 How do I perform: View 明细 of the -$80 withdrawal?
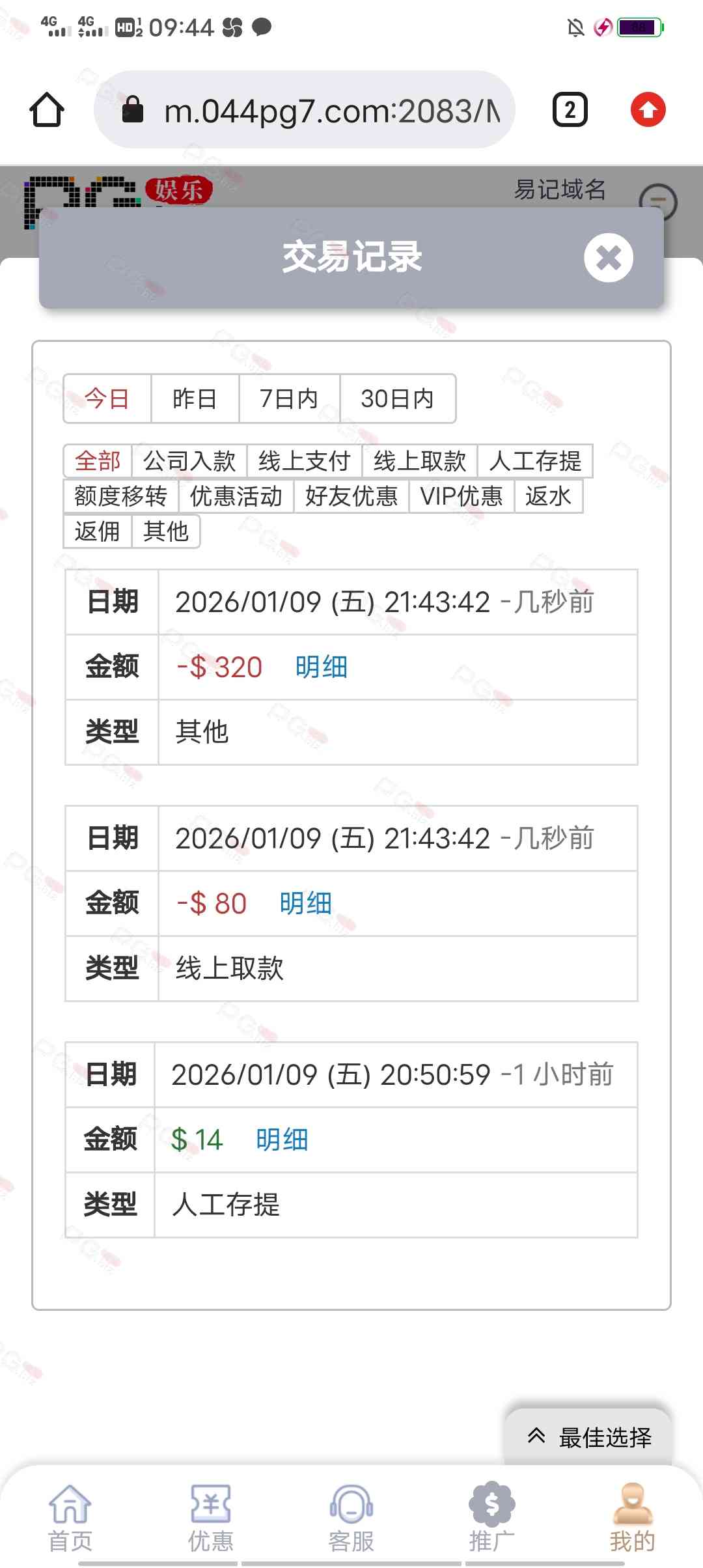(x=305, y=904)
